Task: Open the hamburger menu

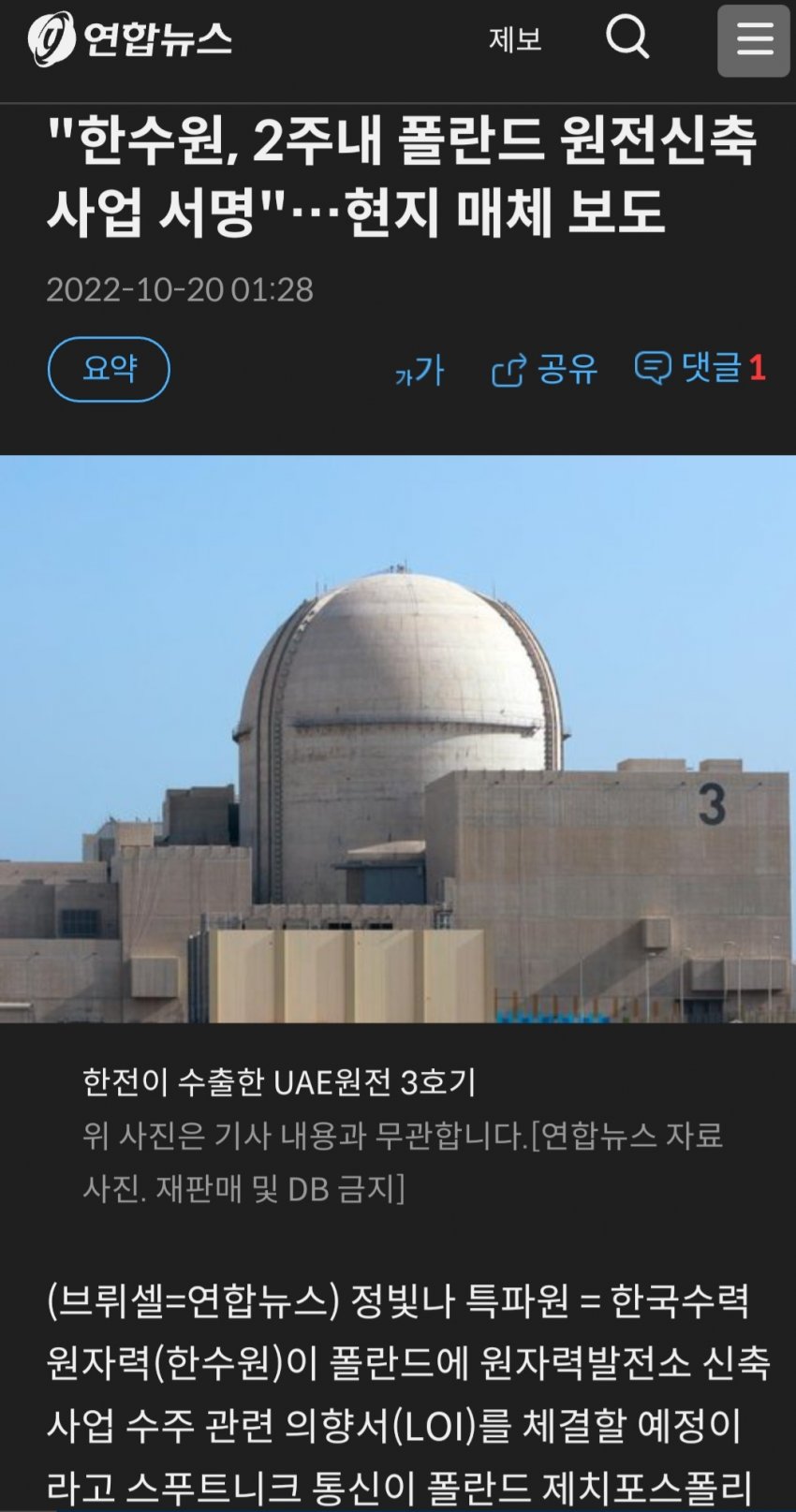Action: pyautogui.click(x=754, y=40)
